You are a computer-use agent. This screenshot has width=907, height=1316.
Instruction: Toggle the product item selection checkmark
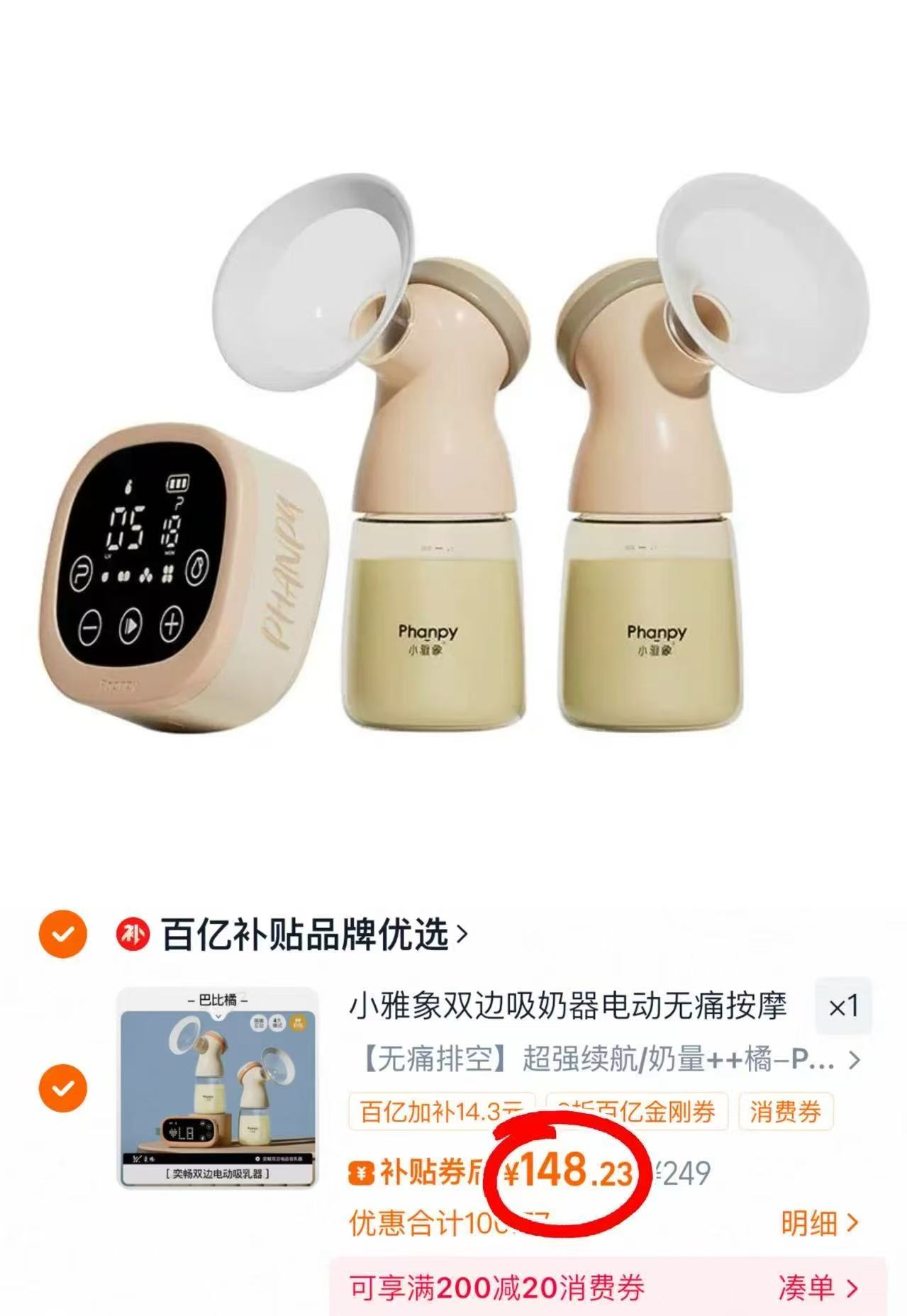[x=63, y=1083]
